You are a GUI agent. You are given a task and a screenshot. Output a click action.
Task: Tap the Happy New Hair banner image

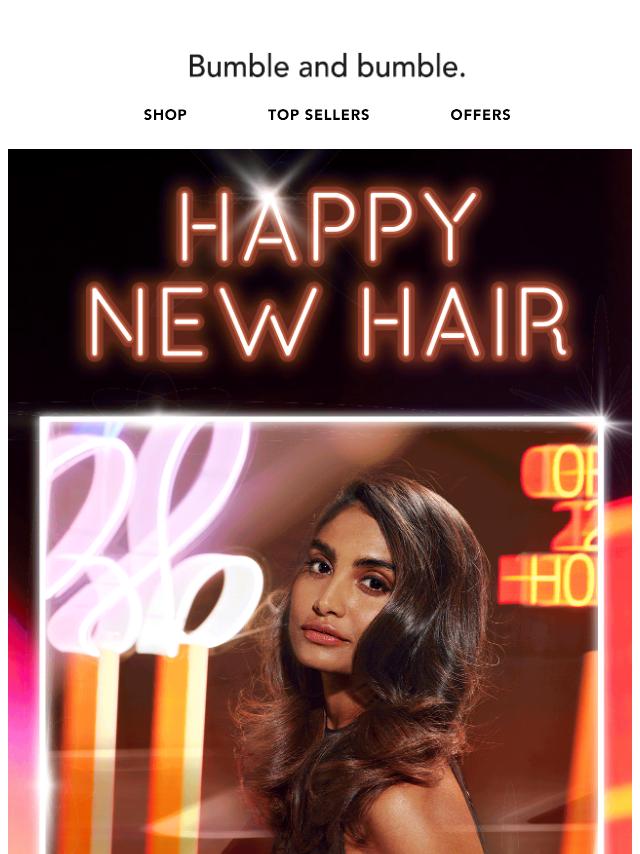click(320, 500)
